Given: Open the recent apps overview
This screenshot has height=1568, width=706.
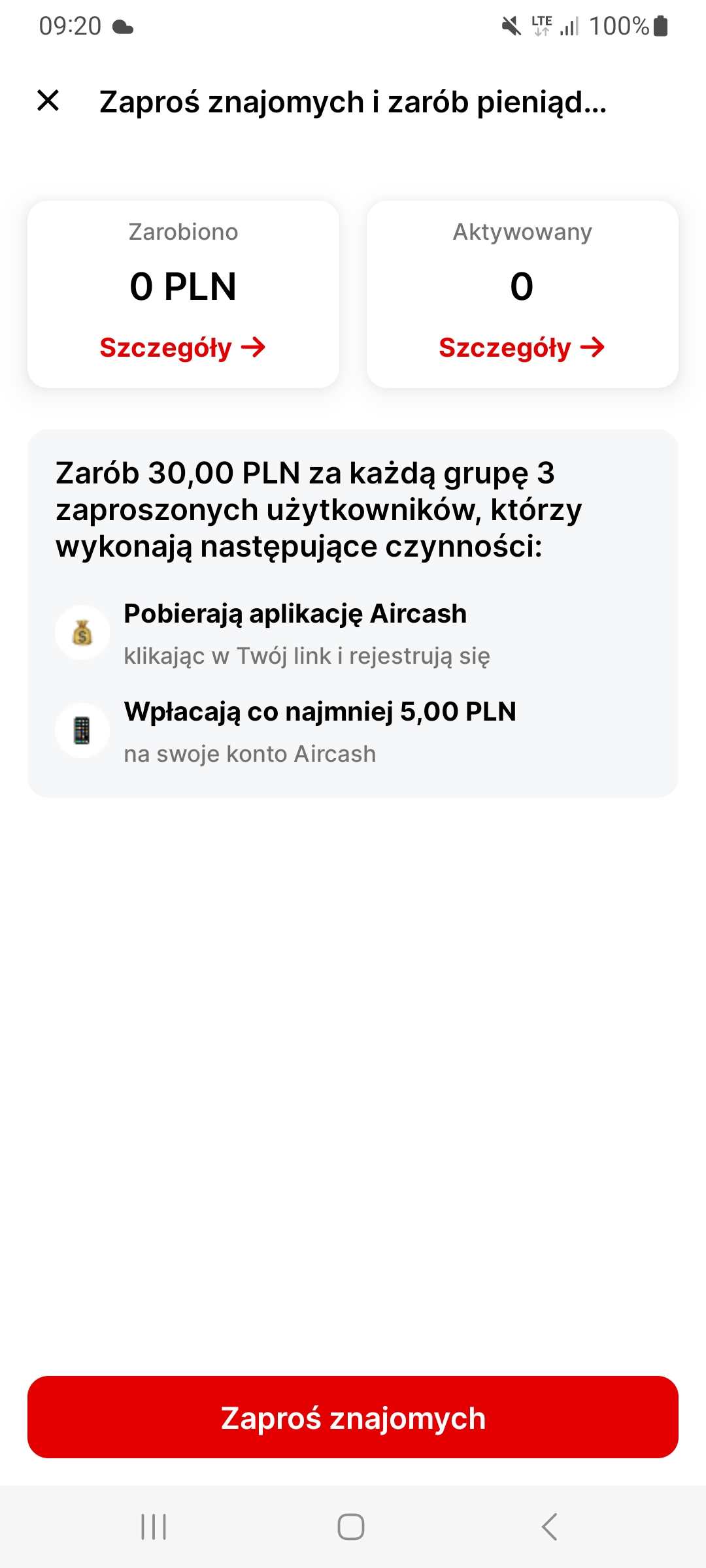Looking at the screenshot, I should (x=154, y=1527).
